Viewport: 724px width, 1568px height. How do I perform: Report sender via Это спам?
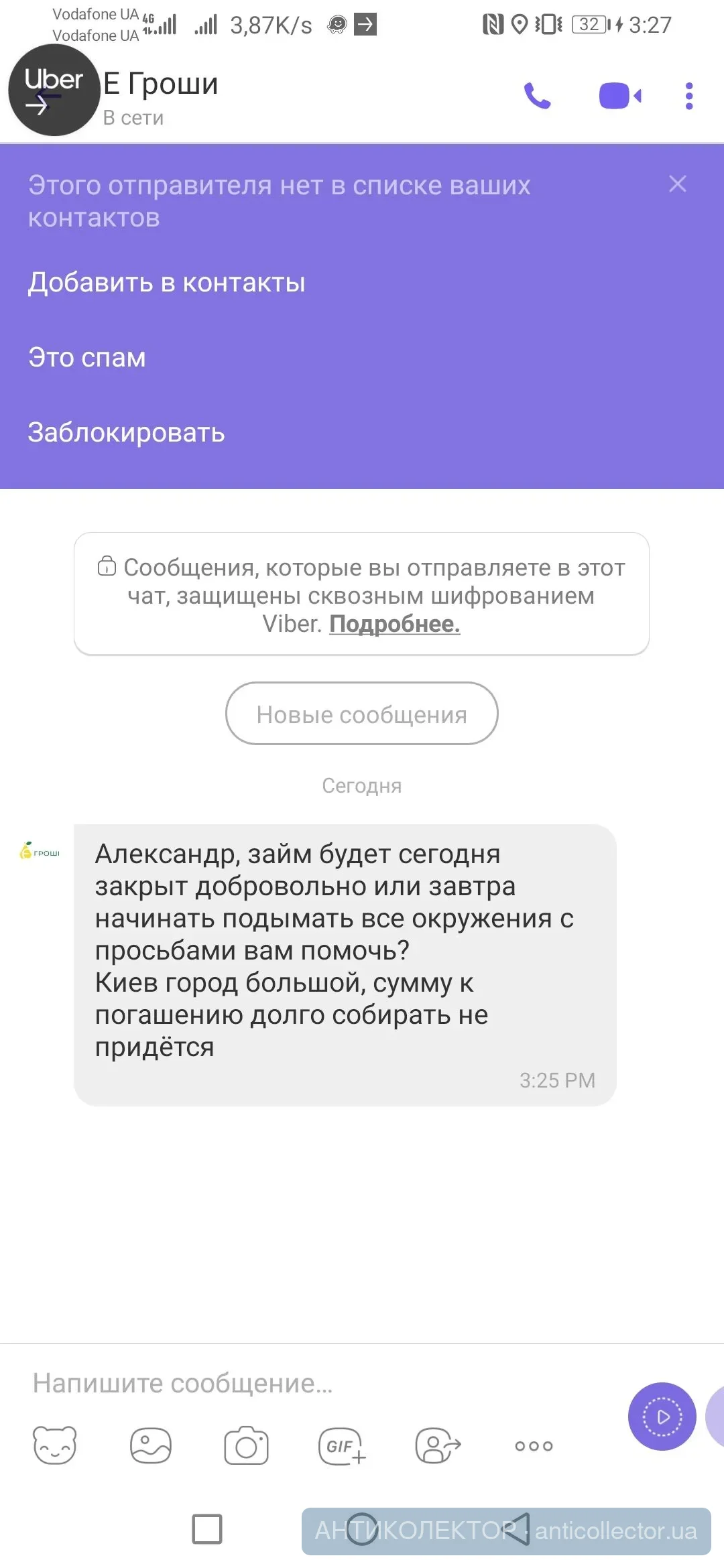(87, 358)
